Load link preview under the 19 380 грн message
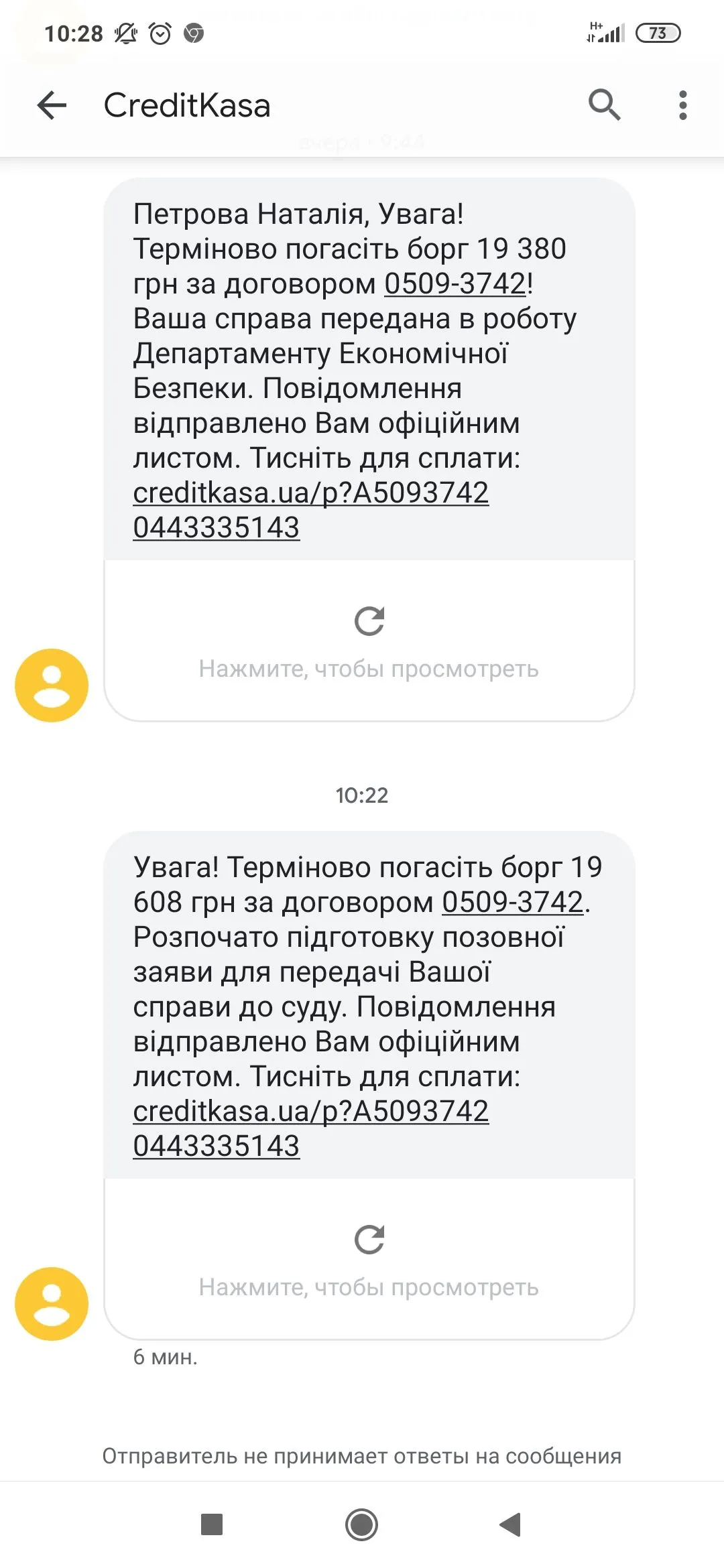Viewport: 724px width, 1568px height. coord(369,640)
